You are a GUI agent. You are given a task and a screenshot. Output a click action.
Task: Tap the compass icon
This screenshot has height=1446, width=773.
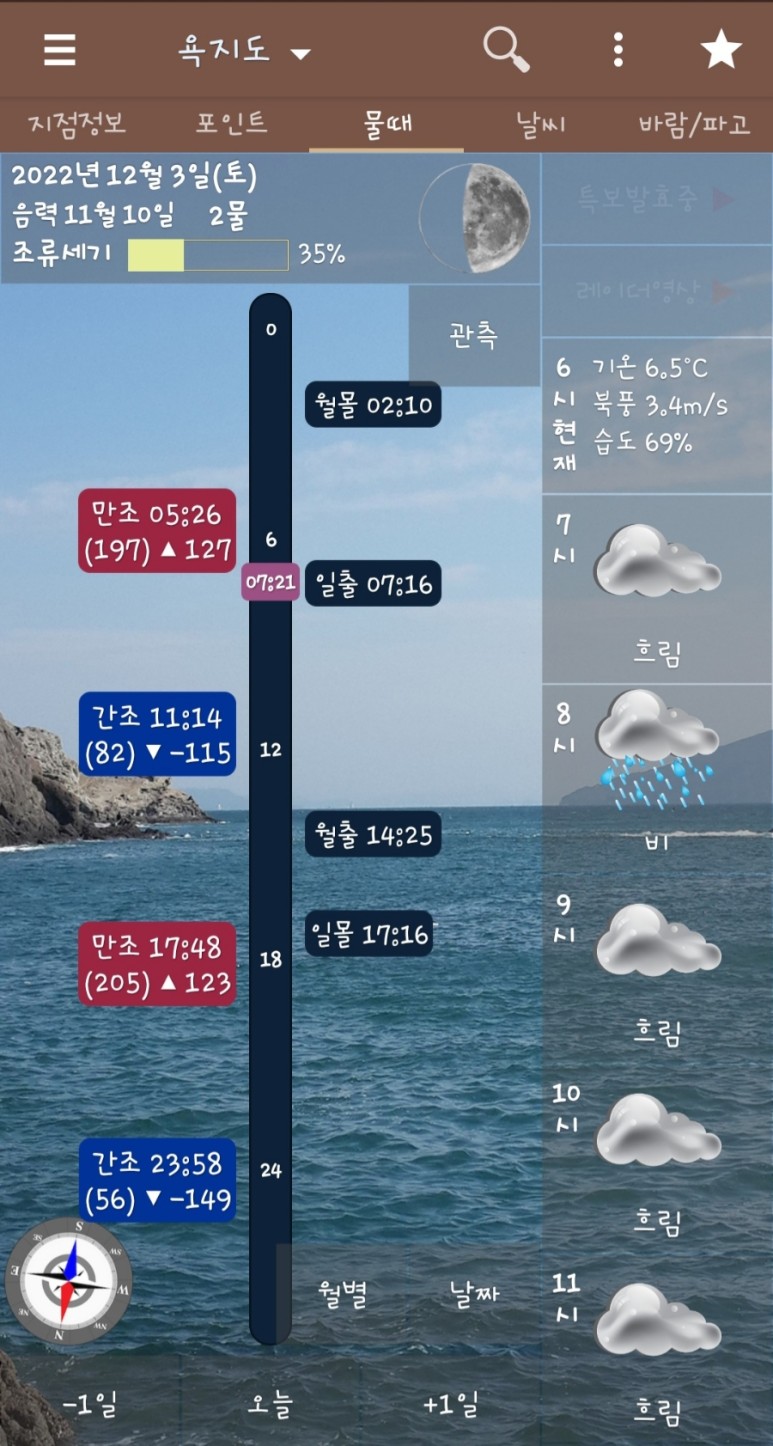(68, 1282)
